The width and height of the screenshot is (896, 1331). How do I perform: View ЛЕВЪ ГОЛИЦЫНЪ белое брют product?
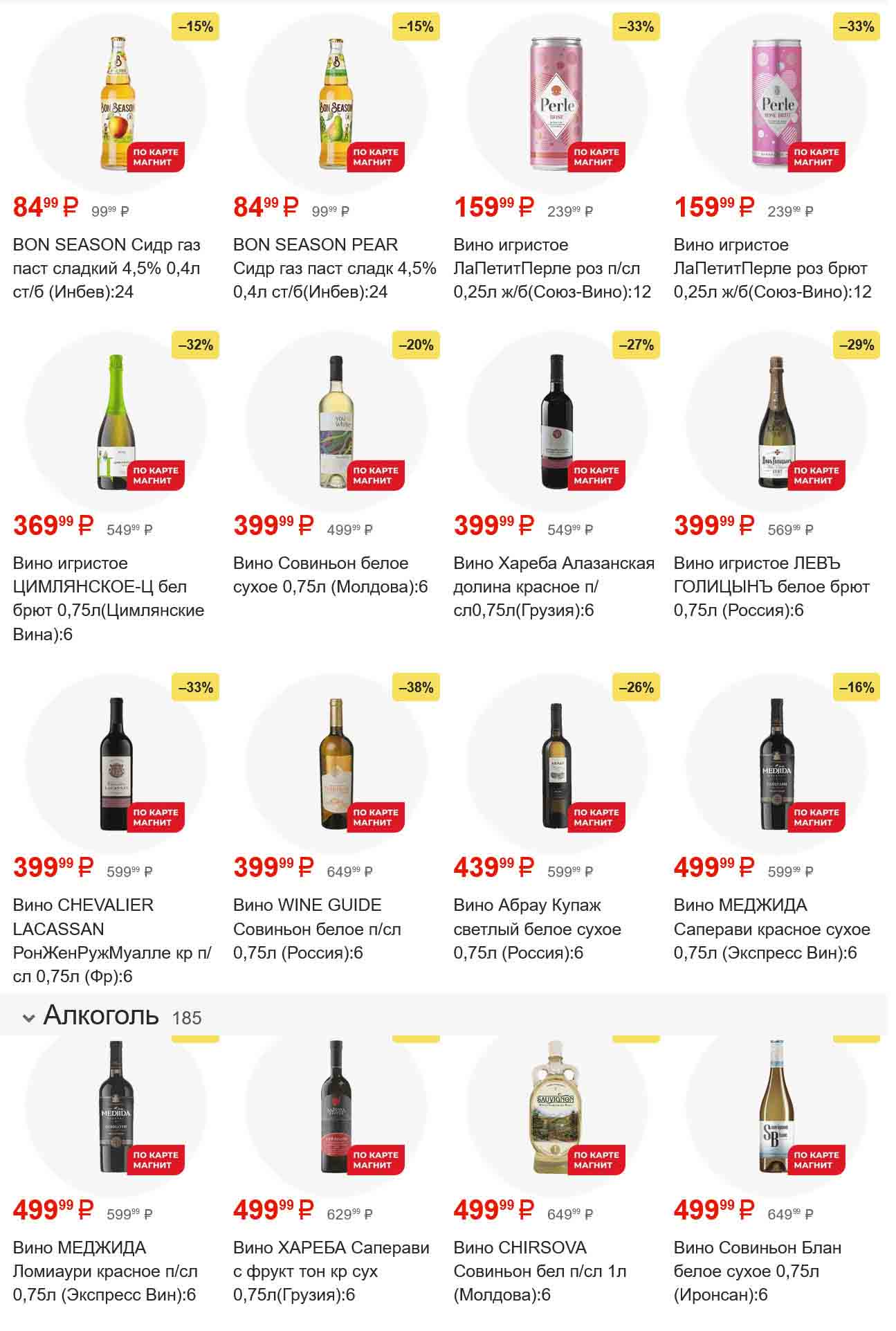click(776, 422)
